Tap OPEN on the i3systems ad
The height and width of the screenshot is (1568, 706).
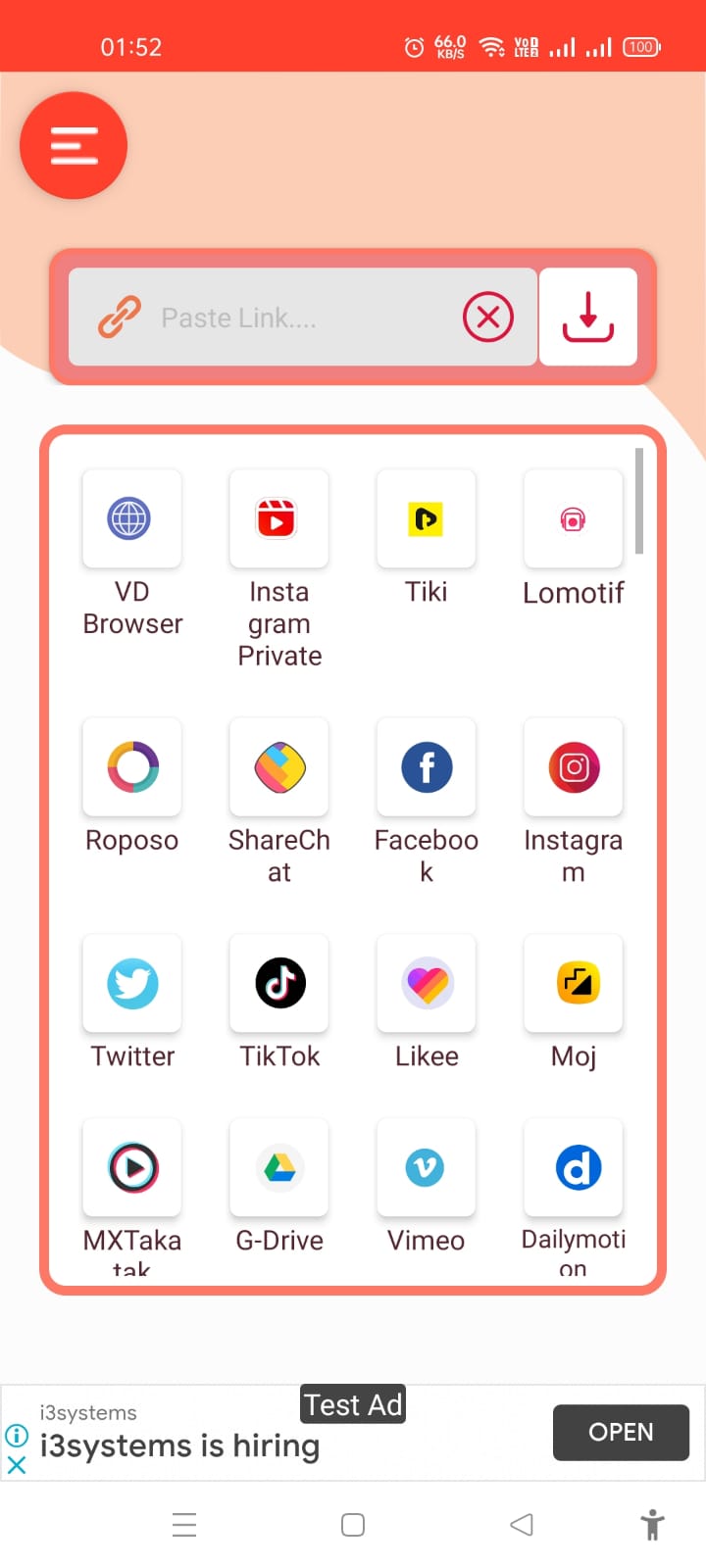621,1433
